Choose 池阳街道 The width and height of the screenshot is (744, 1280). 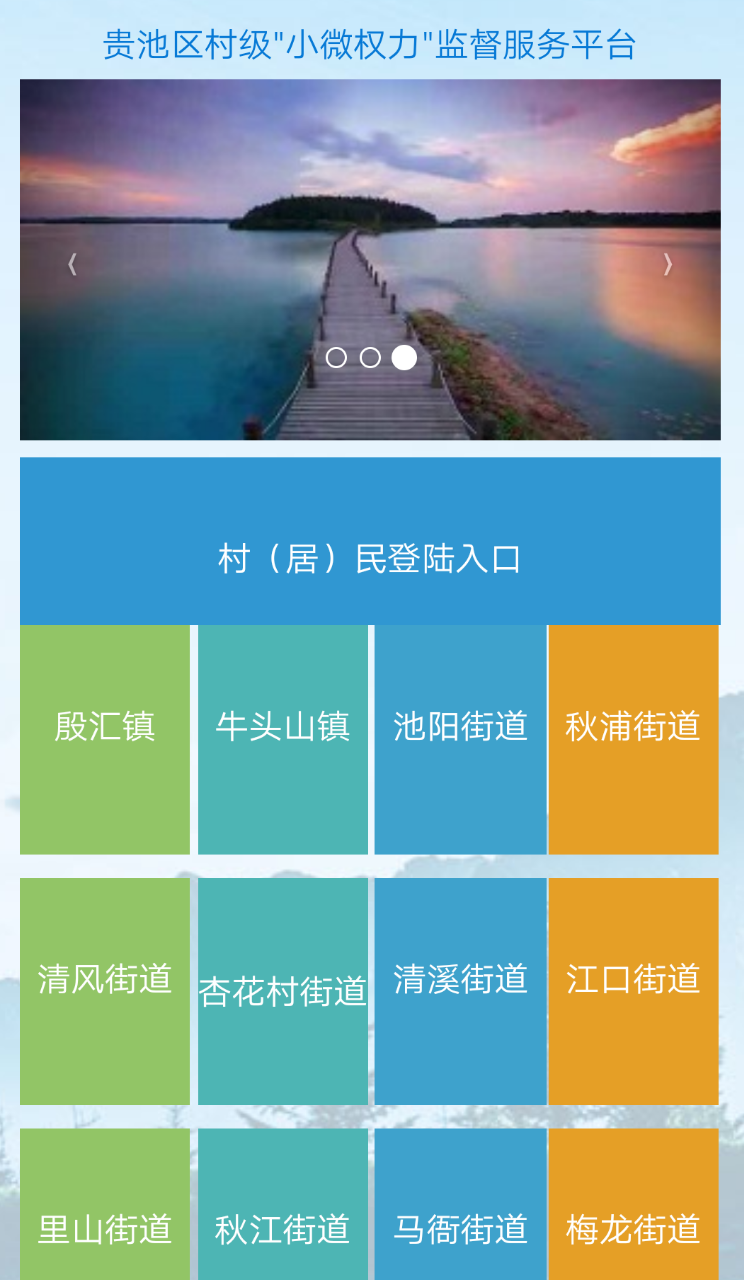(x=460, y=740)
